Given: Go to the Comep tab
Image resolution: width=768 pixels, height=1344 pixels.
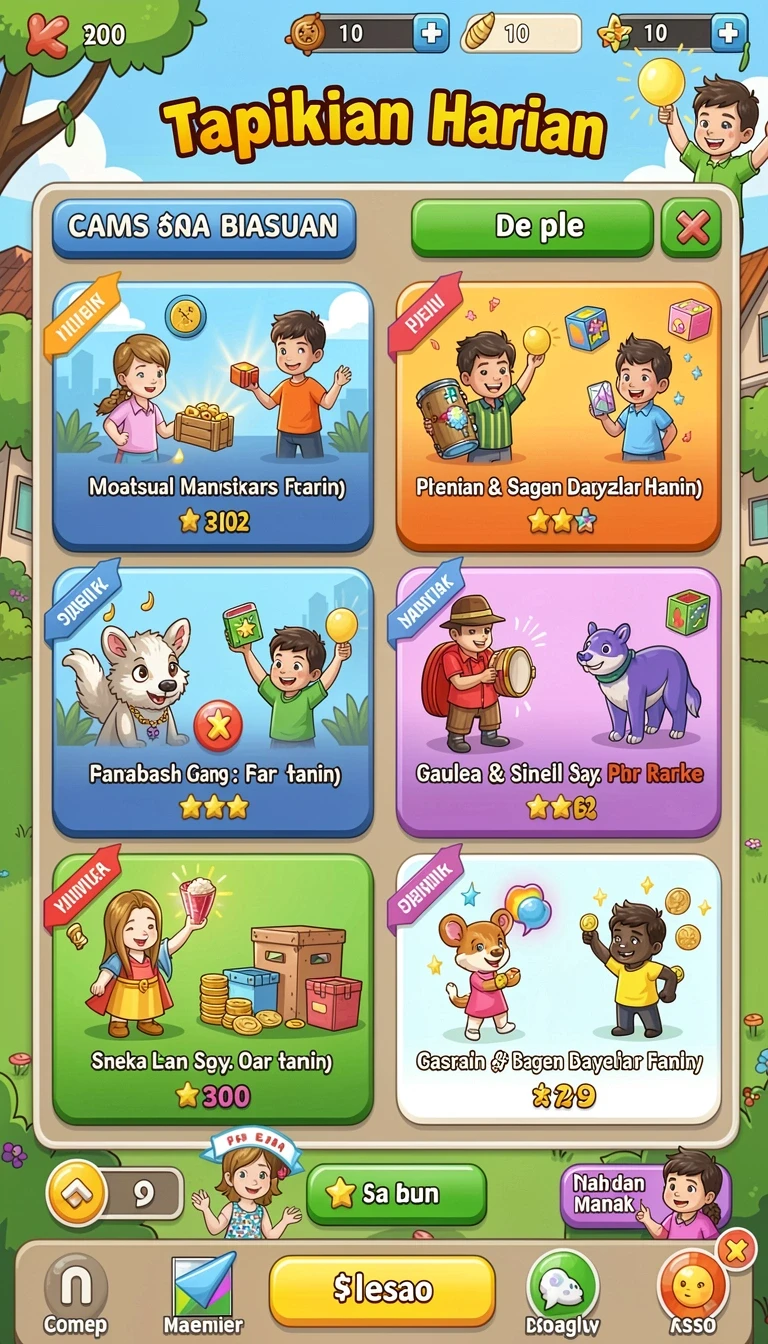Looking at the screenshot, I should [x=75, y=1295].
